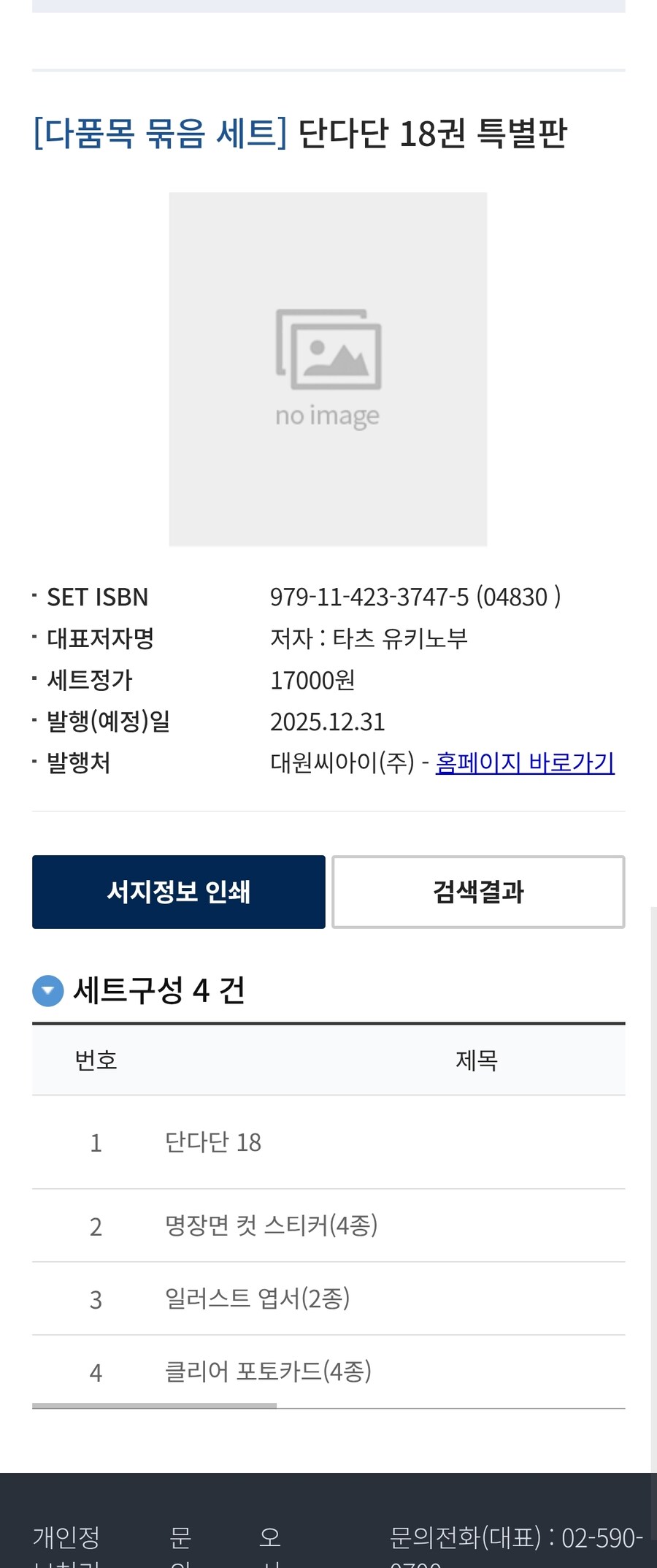The height and width of the screenshot is (1568, 657).
Task: Click the 대원씨아이(주) publisher name
Action: click(339, 762)
